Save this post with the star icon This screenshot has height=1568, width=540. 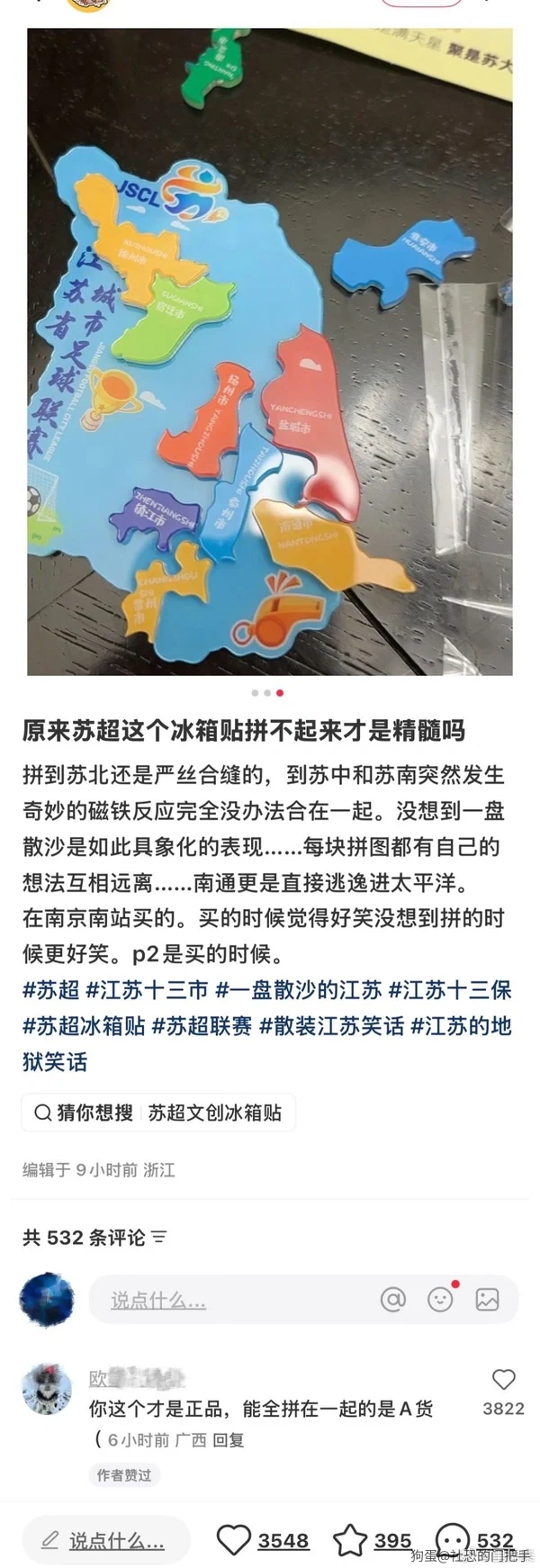[350, 1541]
